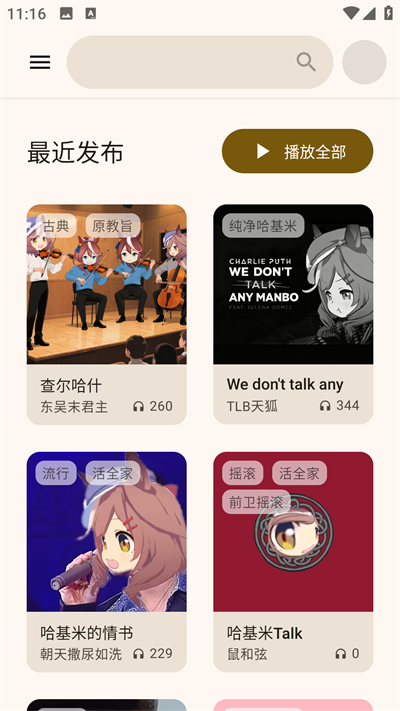
Task: Open the profile avatar circle
Action: click(x=364, y=62)
